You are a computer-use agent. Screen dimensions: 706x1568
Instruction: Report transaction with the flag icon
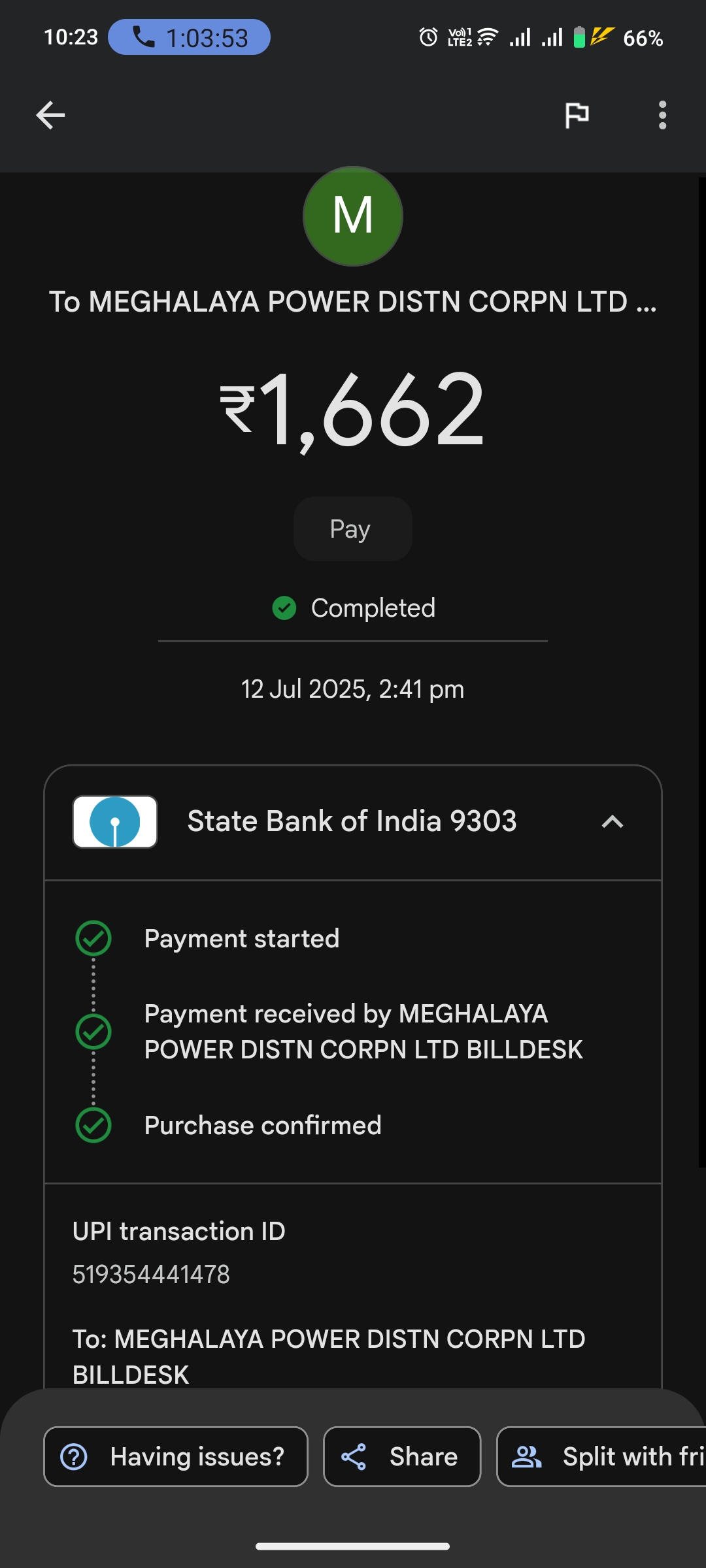pyautogui.click(x=577, y=116)
